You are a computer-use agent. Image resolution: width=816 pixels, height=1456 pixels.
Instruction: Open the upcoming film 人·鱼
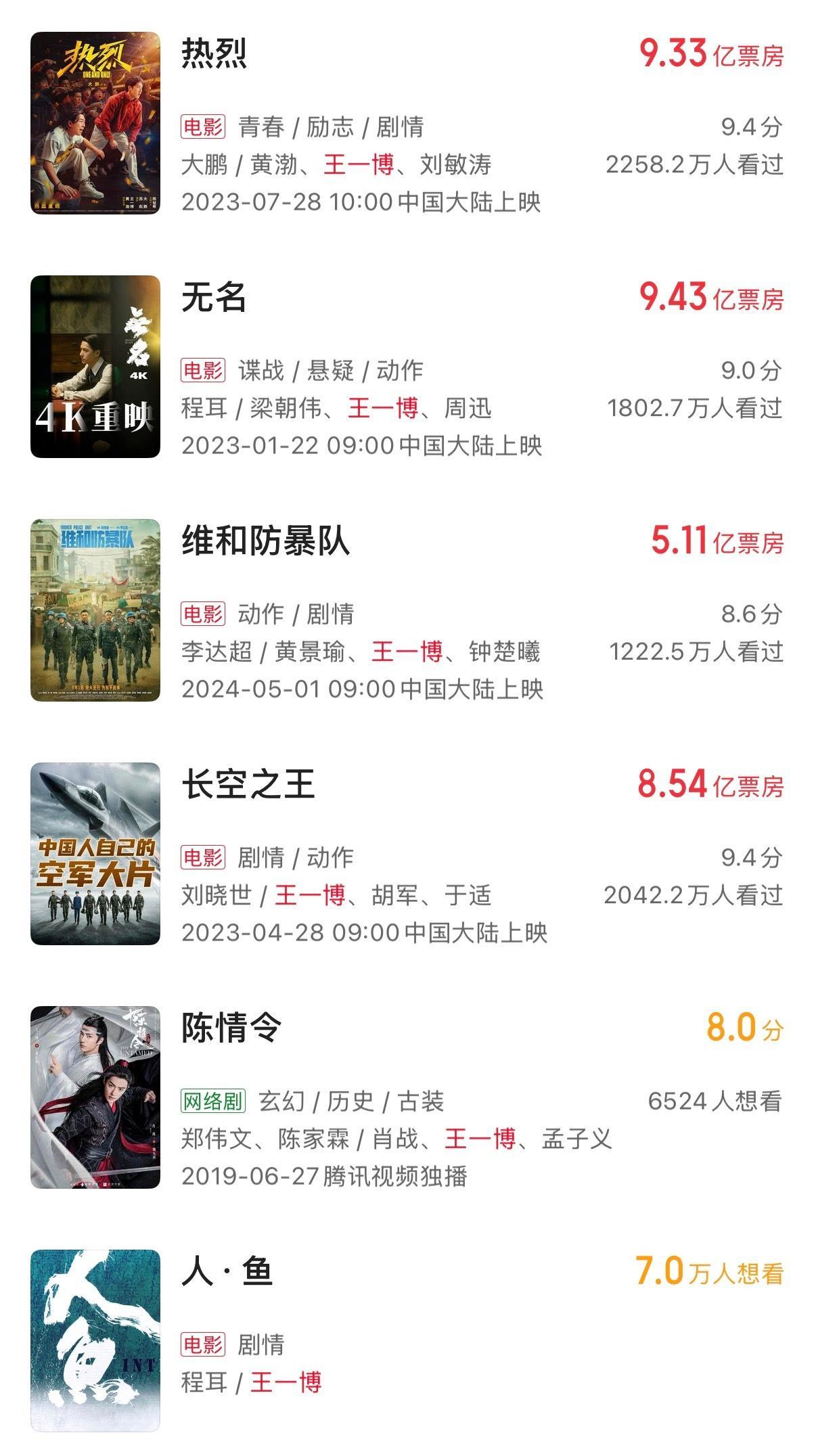pos(227,1272)
